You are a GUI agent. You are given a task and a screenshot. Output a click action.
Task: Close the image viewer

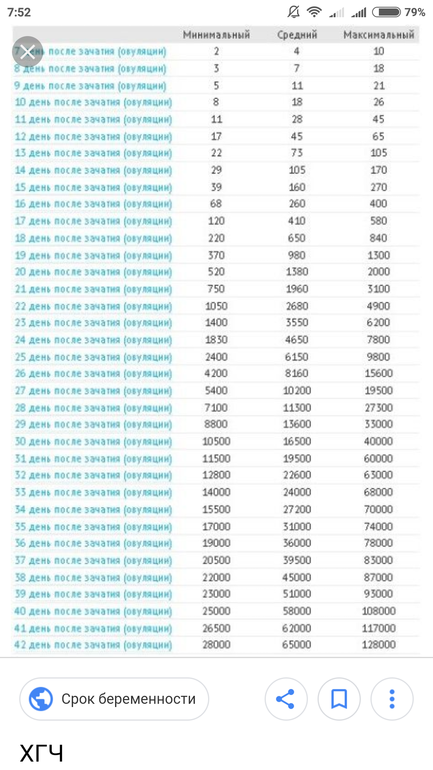27,52
